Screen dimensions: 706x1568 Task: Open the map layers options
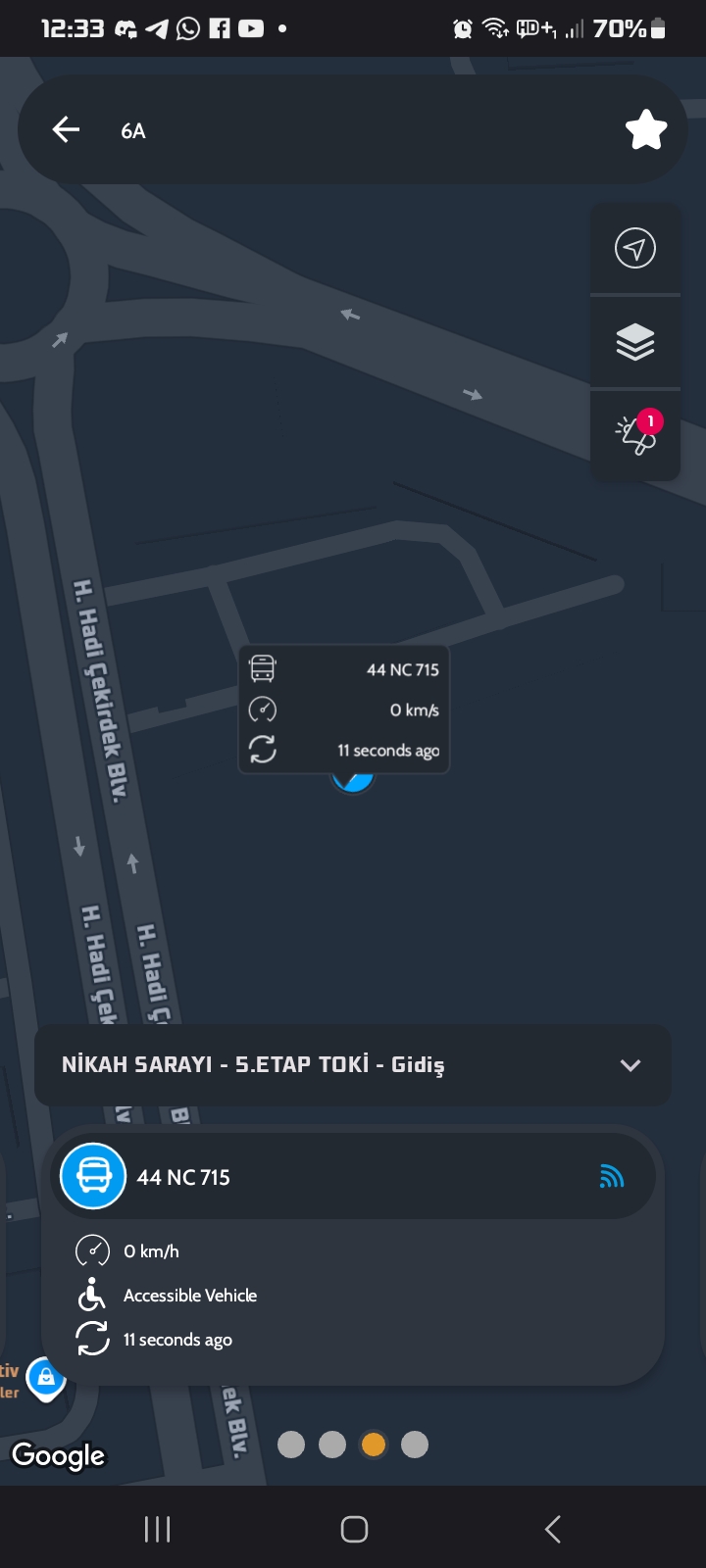click(x=635, y=342)
